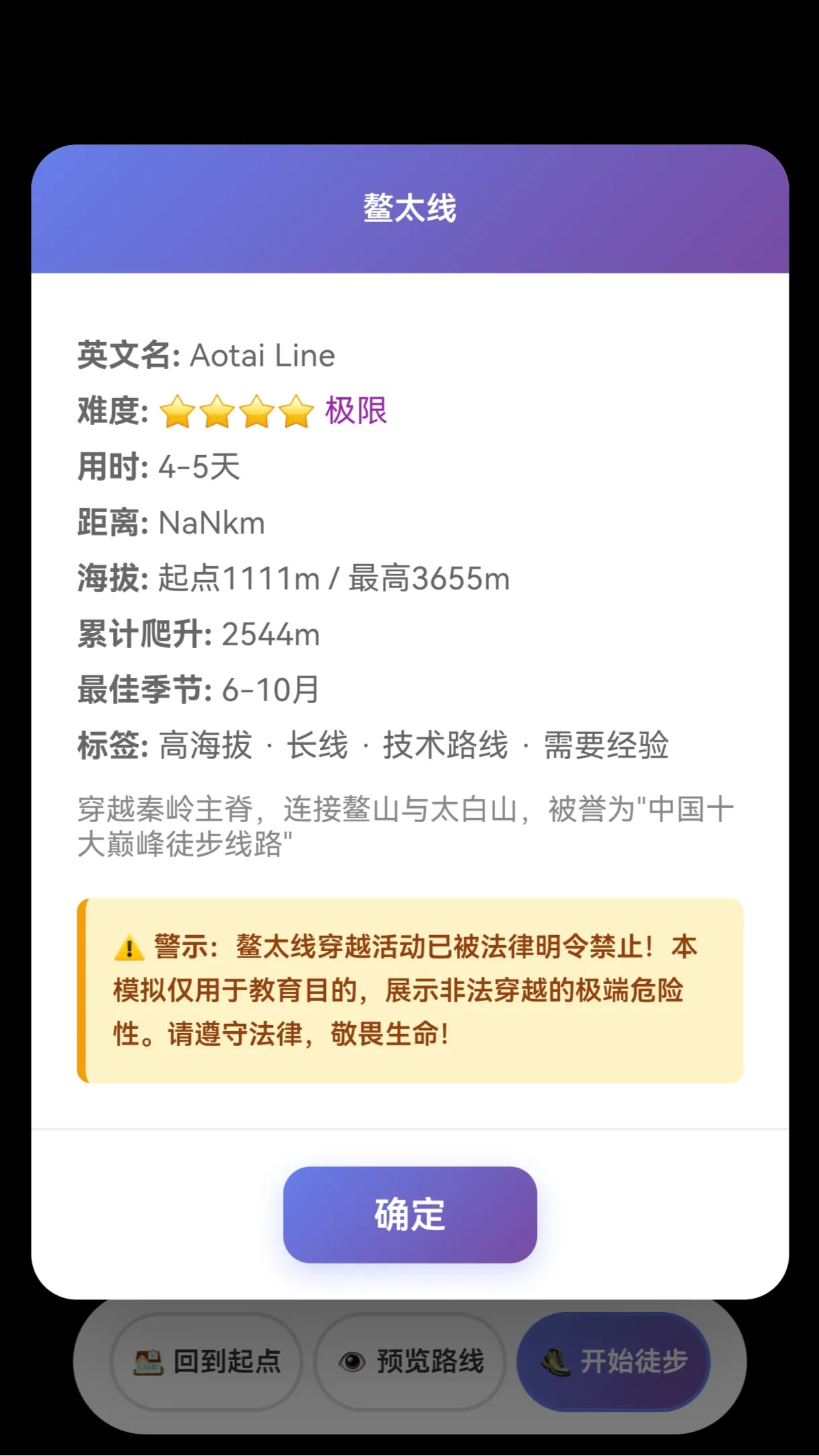Confirm the 鳌太线 dialog with 确定

[409, 1214]
